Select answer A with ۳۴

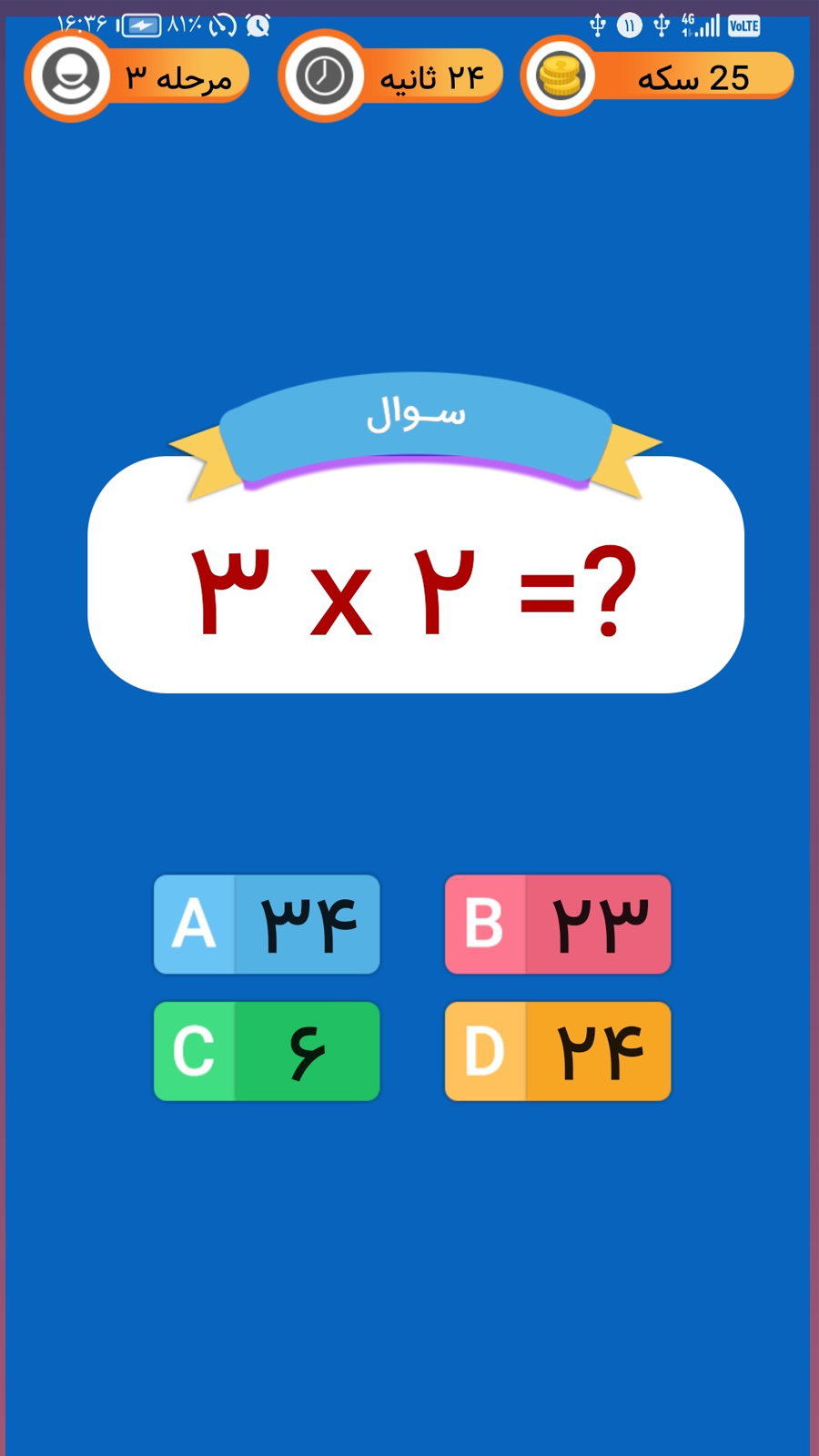click(x=267, y=925)
